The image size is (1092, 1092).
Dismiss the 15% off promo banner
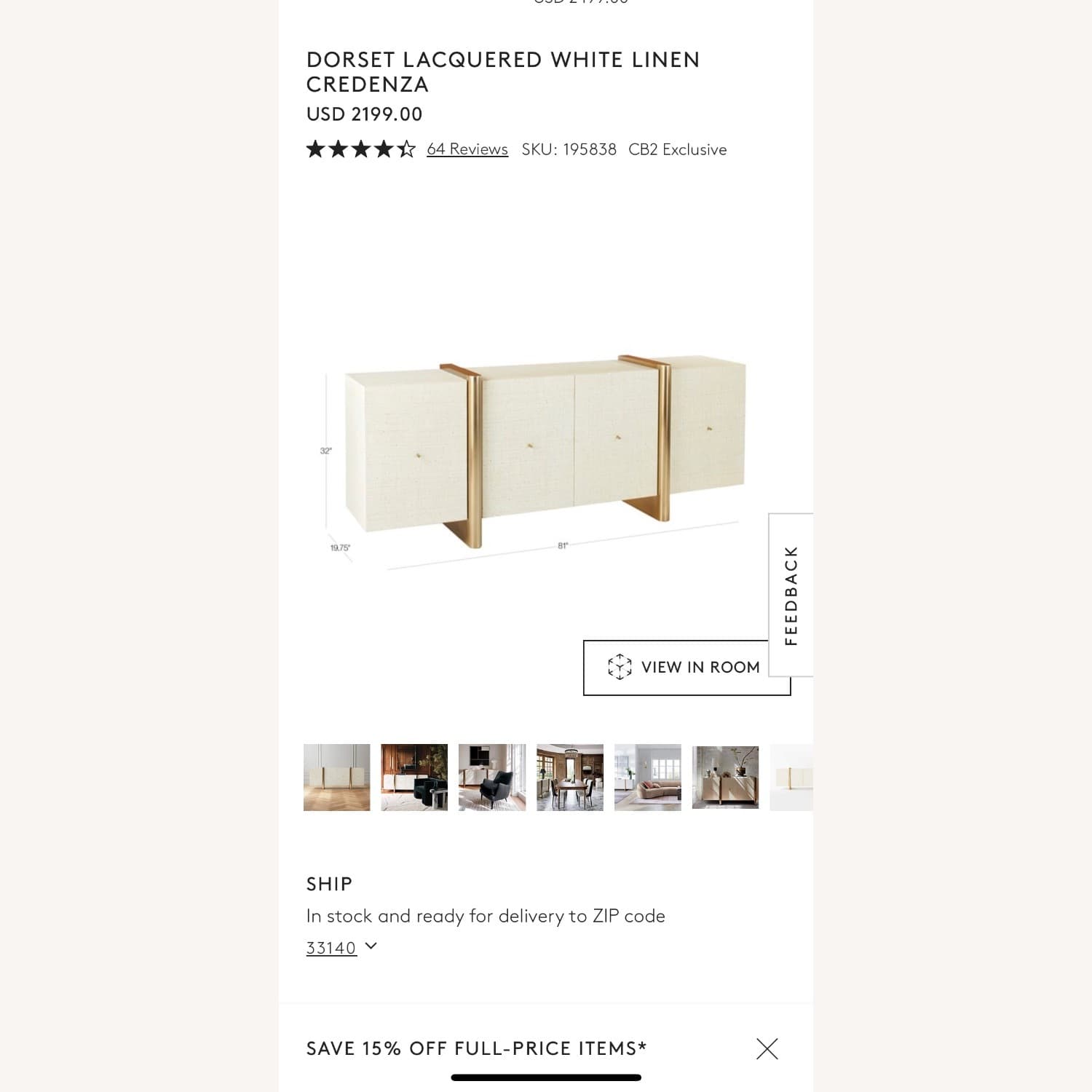[767, 1048]
